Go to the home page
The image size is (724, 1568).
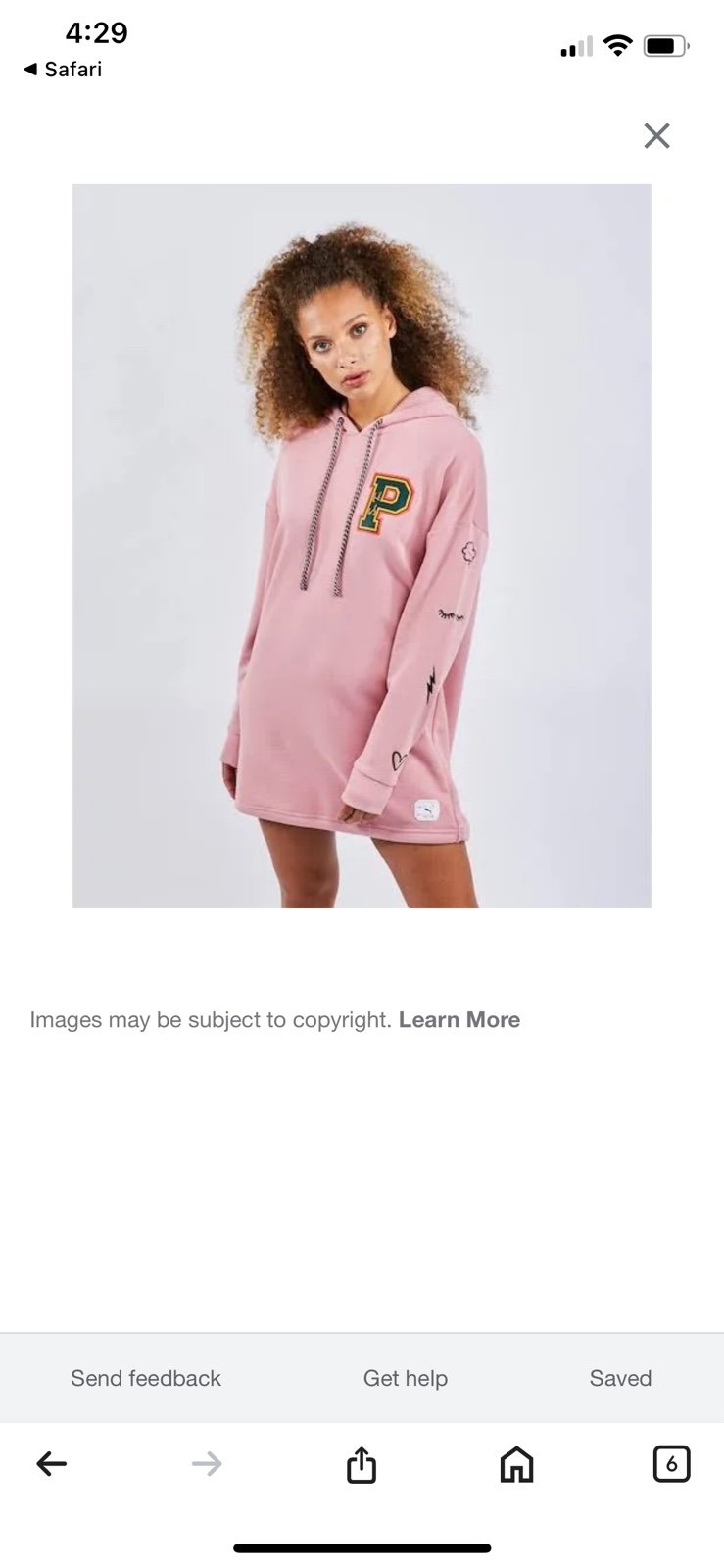[x=516, y=1464]
